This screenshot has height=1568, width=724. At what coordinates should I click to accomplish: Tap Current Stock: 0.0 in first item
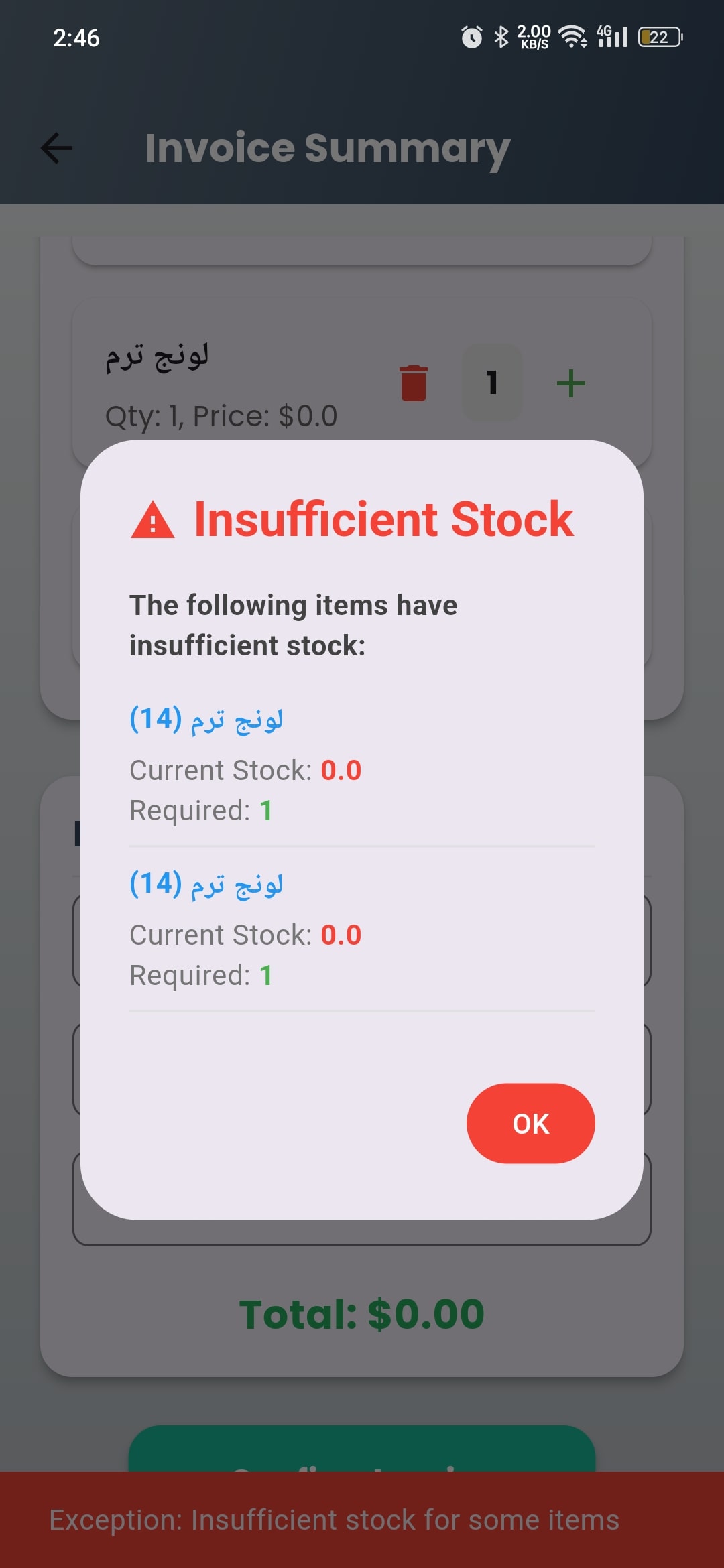pyautogui.click(x=245, y=769)
